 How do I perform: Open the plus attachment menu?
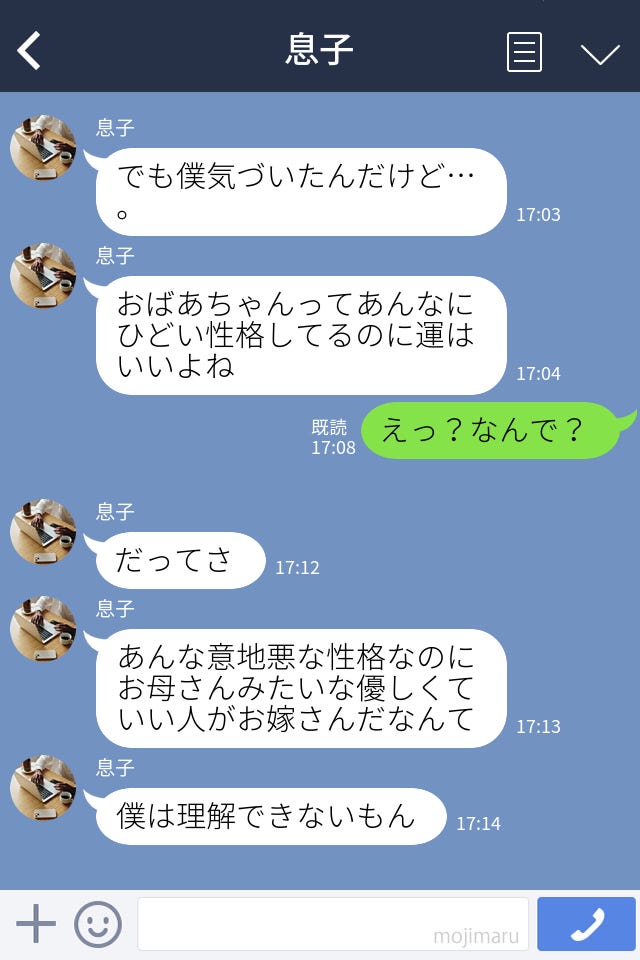coord(36,924)
